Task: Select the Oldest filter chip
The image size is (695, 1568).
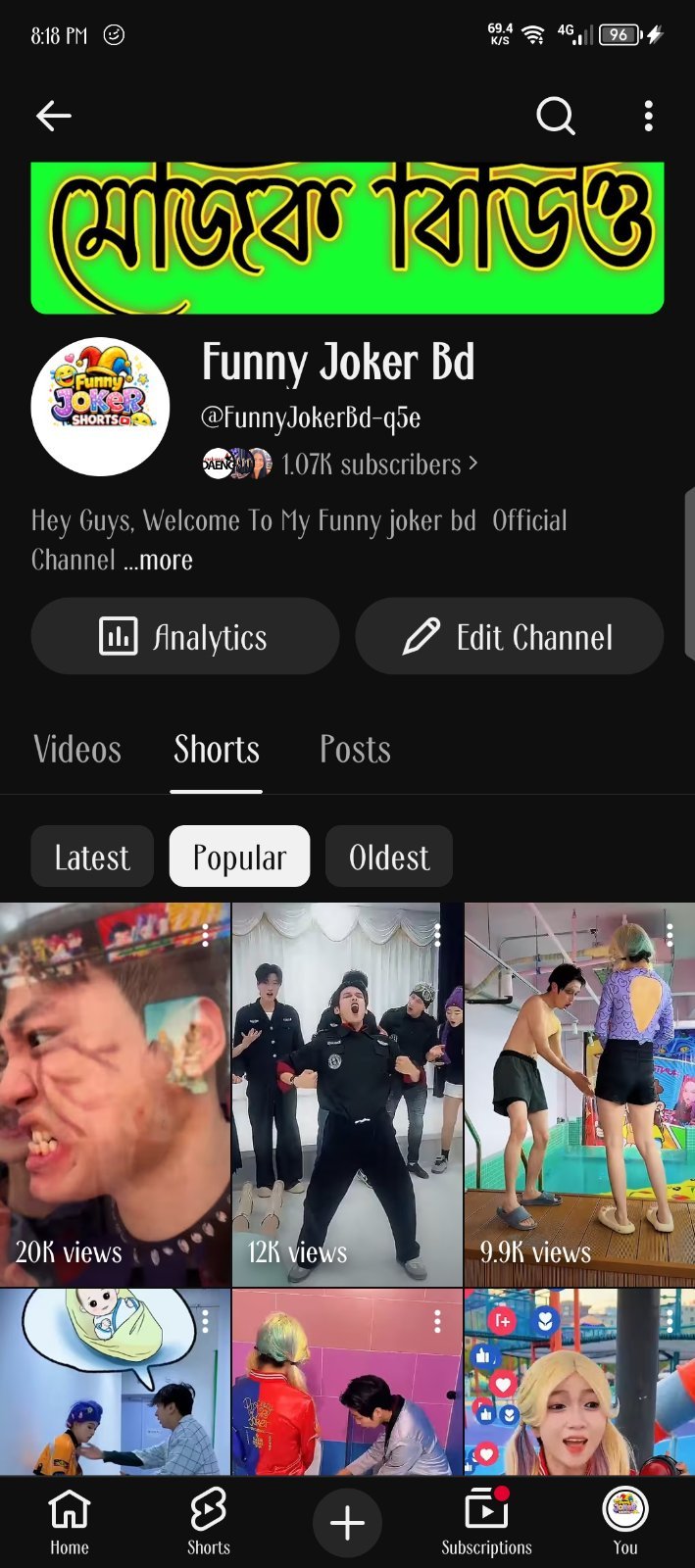Action: point(389,857)
